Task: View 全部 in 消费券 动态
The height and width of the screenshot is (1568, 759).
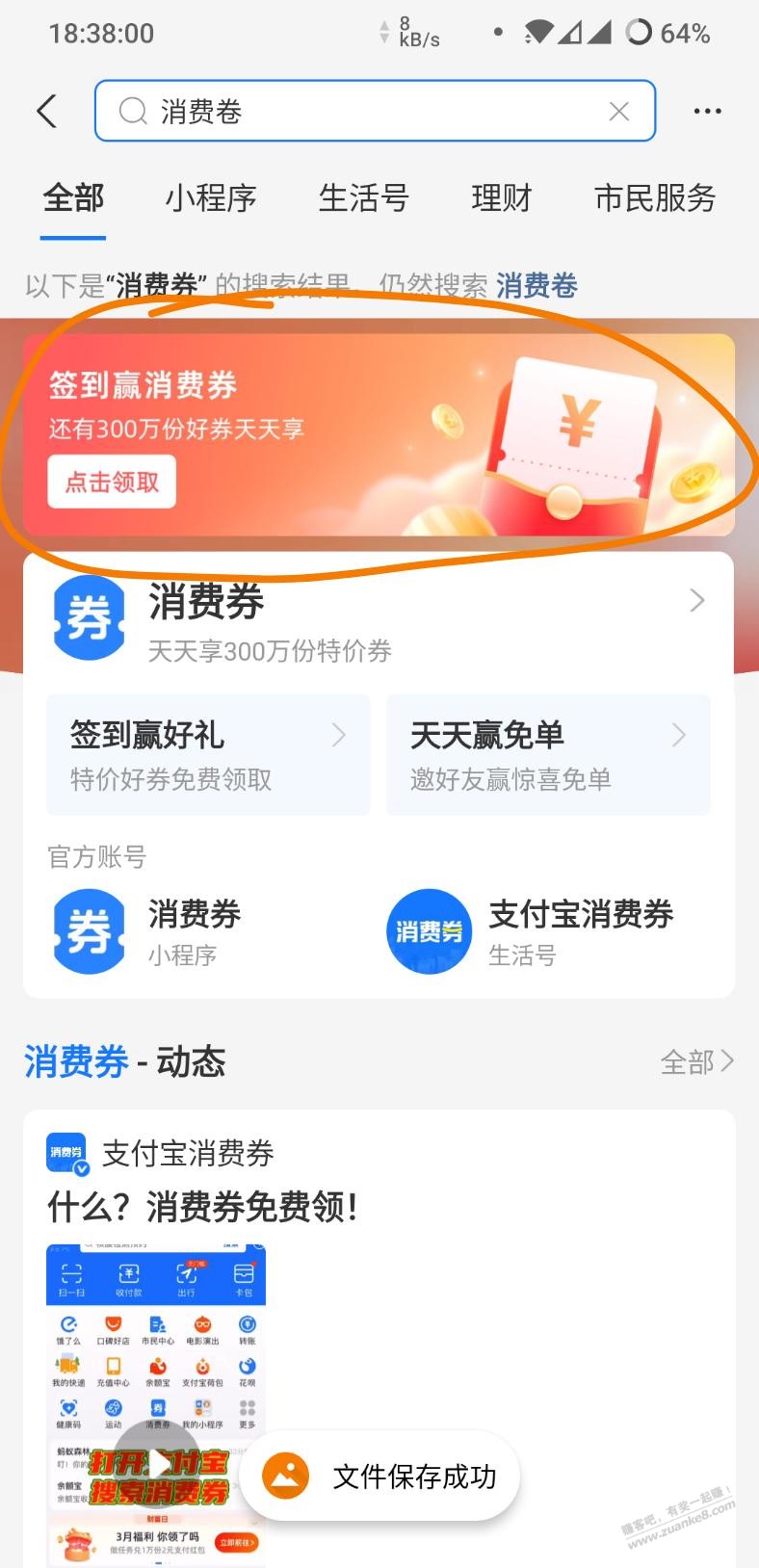Action: click(x=697, y=1062)
